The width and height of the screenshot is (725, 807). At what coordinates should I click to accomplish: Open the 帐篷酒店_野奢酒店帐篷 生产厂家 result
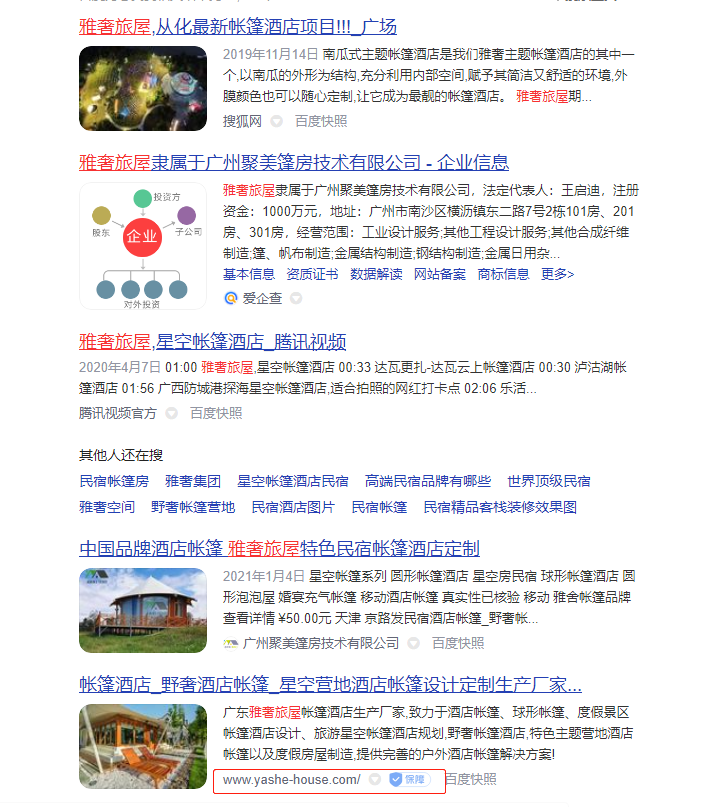pos(330,685)
